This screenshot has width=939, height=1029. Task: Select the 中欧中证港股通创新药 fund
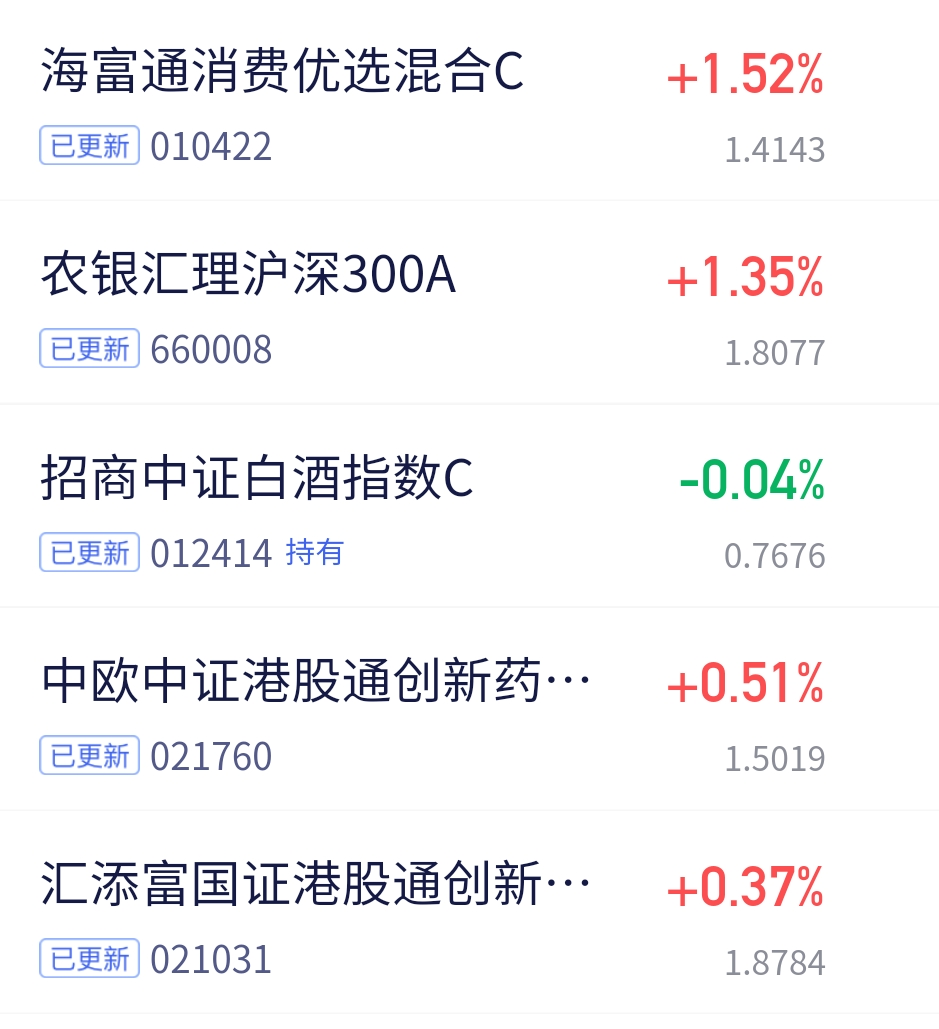[316, 683]
